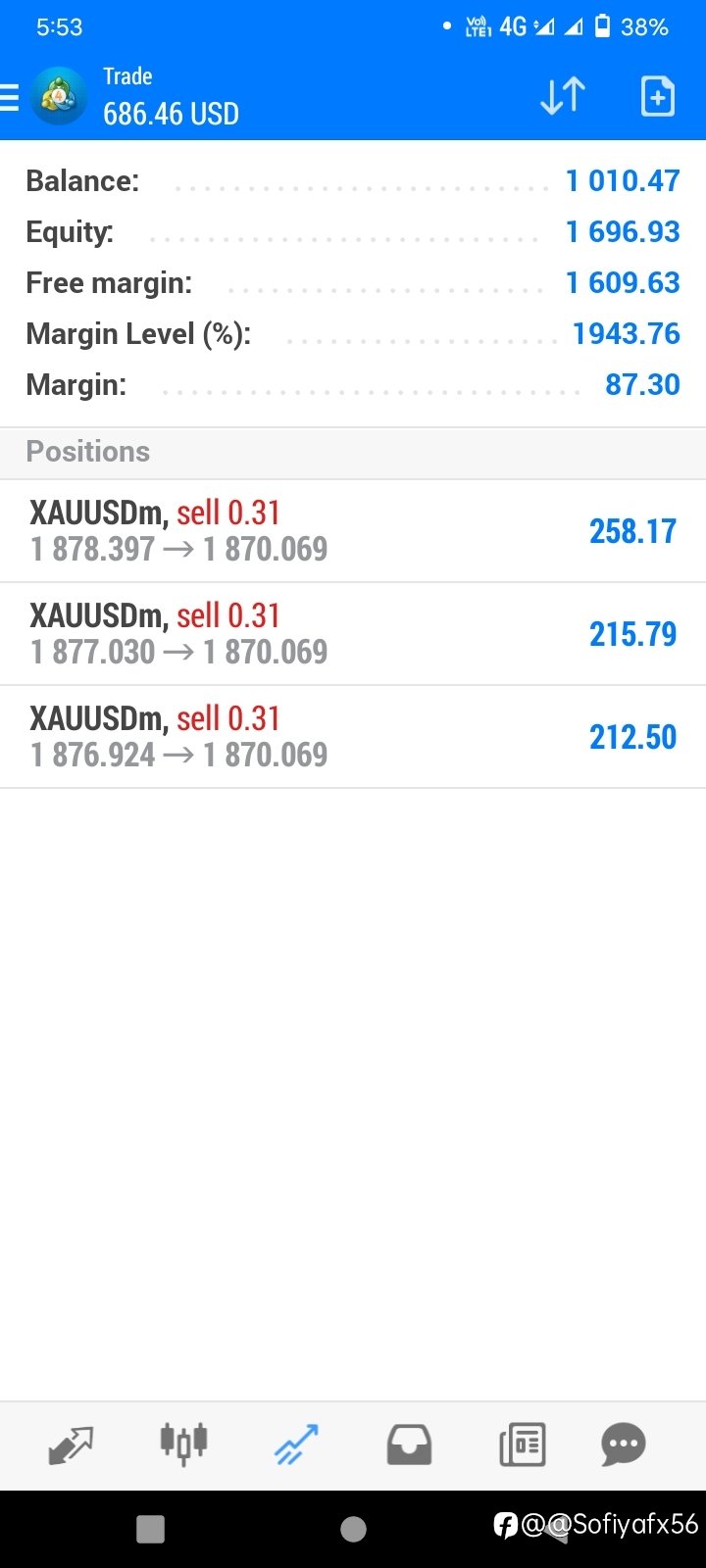
Task: Open the hamburger drawer menu
Action: coord(9,97)
